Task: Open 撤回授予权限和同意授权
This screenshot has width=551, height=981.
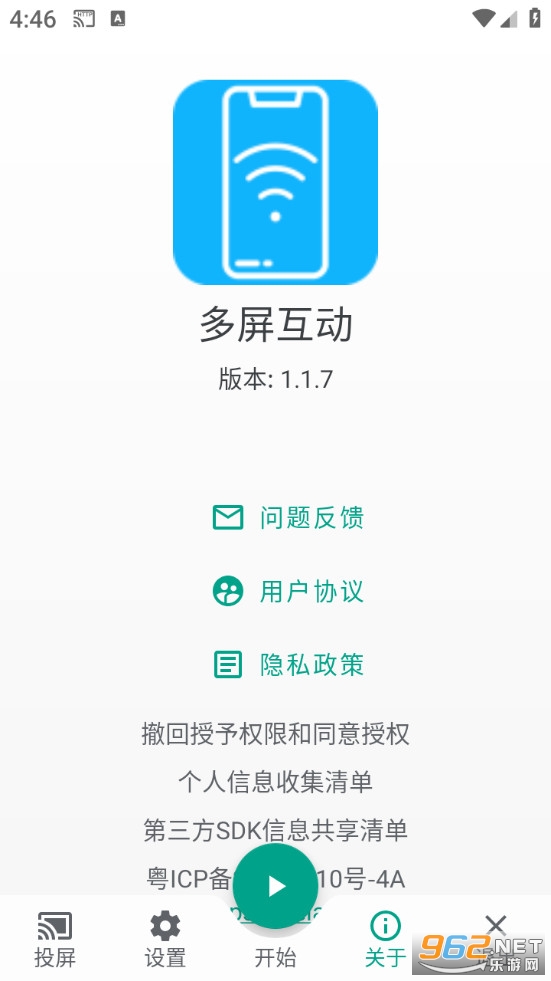Action: point(275,734)
